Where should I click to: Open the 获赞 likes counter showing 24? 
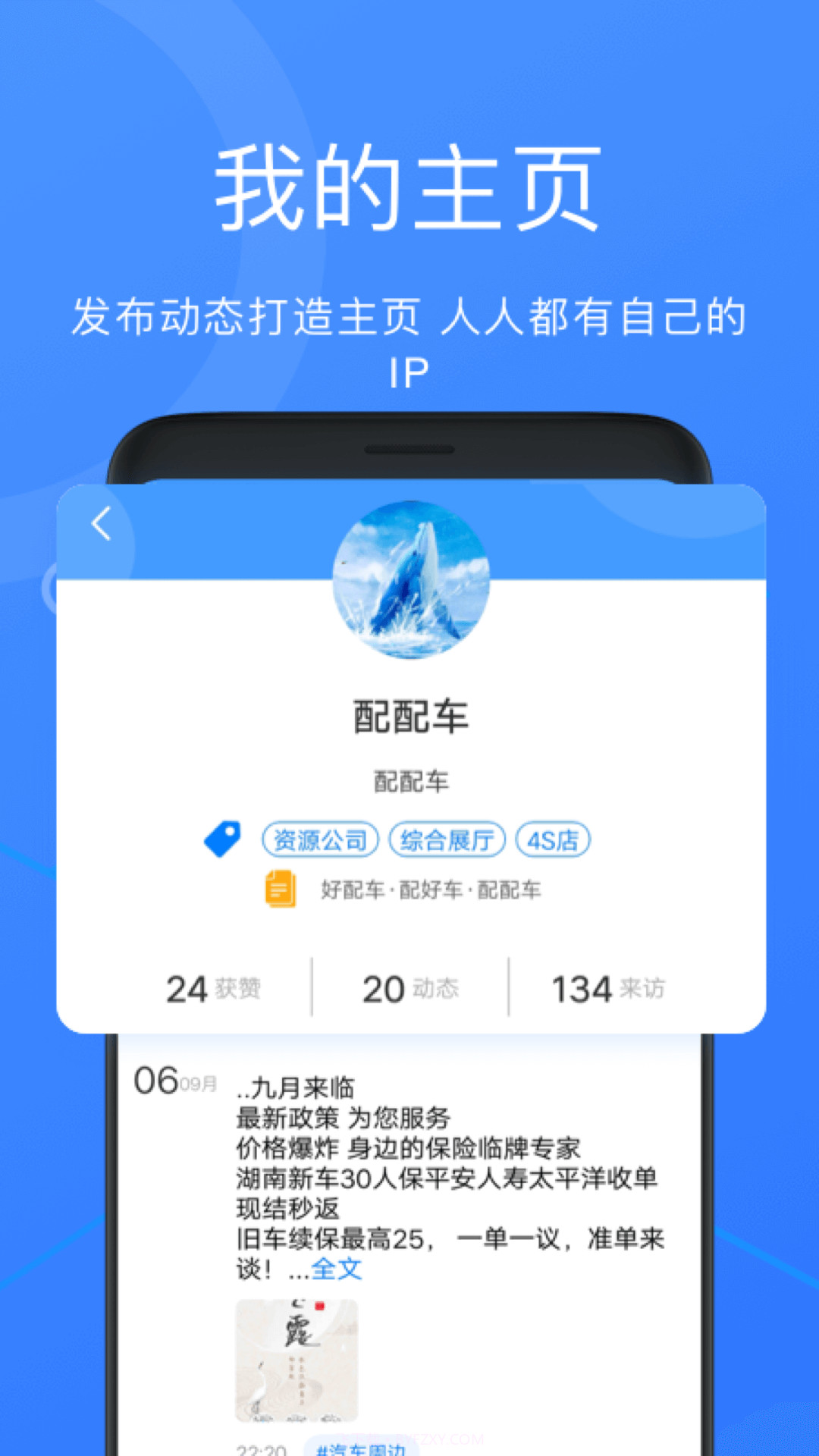coord(212,987)
